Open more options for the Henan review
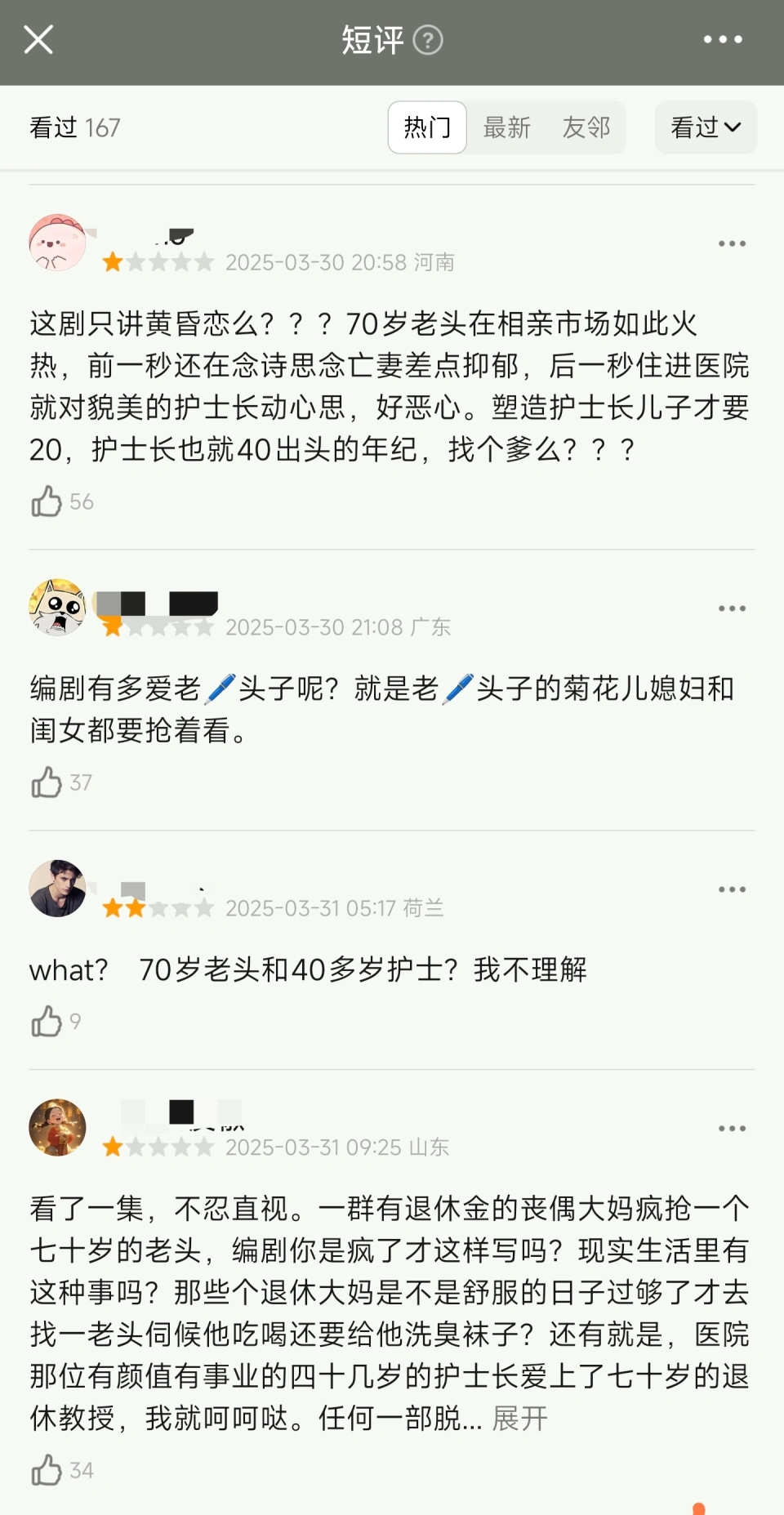This screenshot has width=784, height=1515. pos(732,243)
